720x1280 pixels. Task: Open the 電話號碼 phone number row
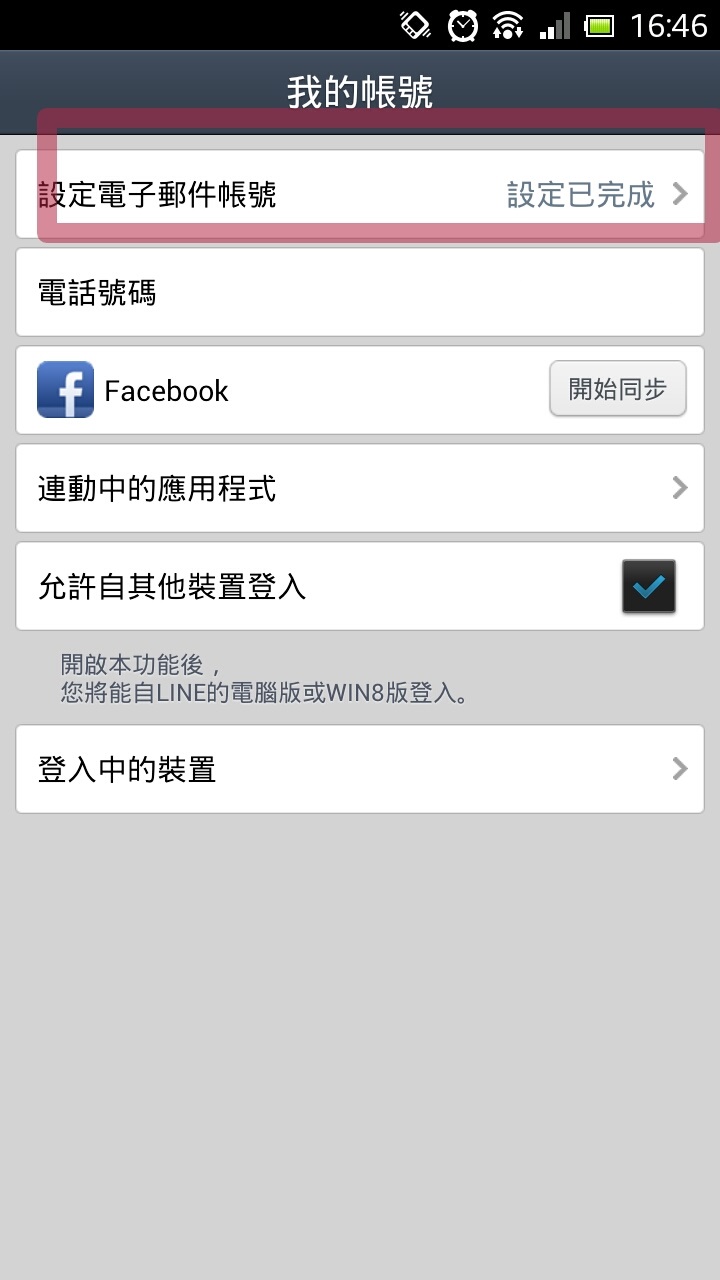pos(360,292)
